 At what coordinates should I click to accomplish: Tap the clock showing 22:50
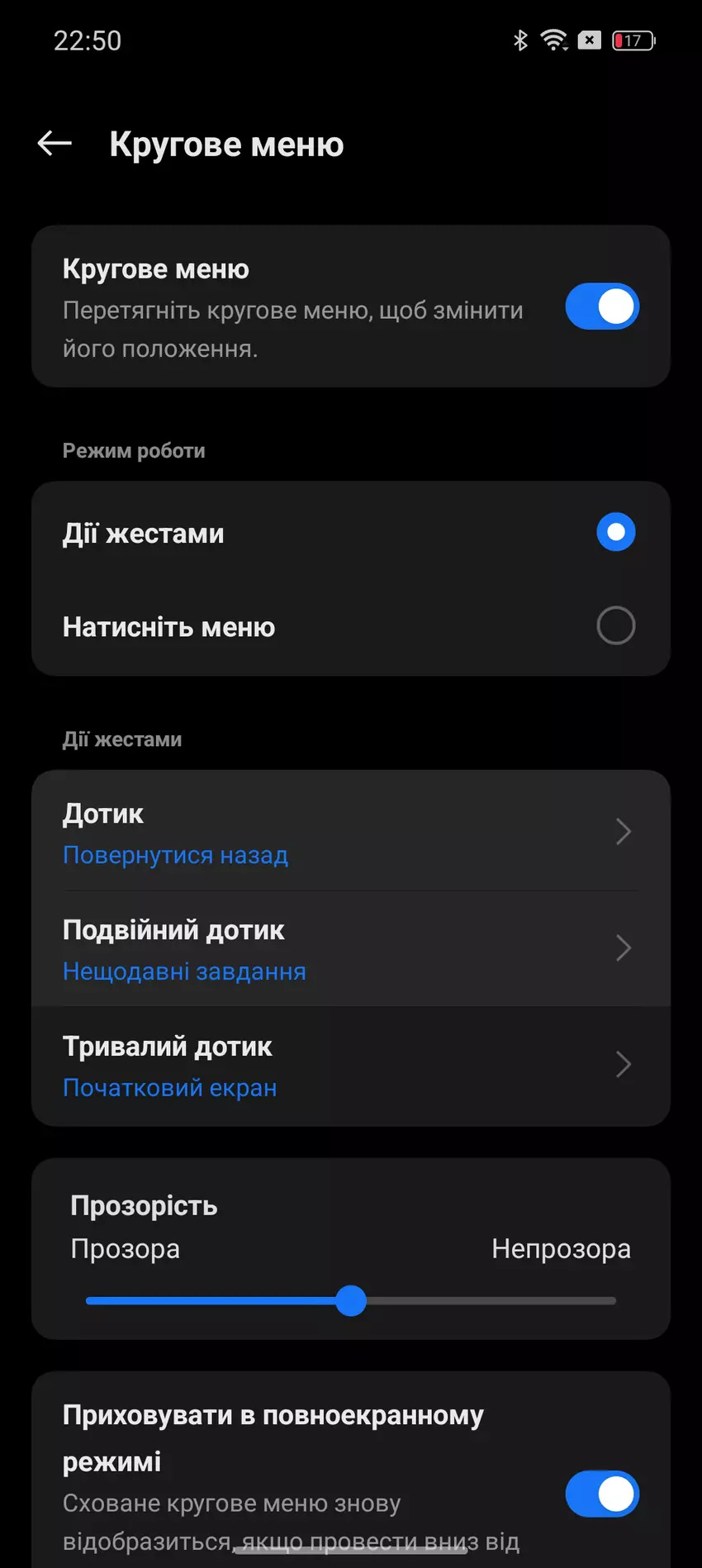[86, 40]
